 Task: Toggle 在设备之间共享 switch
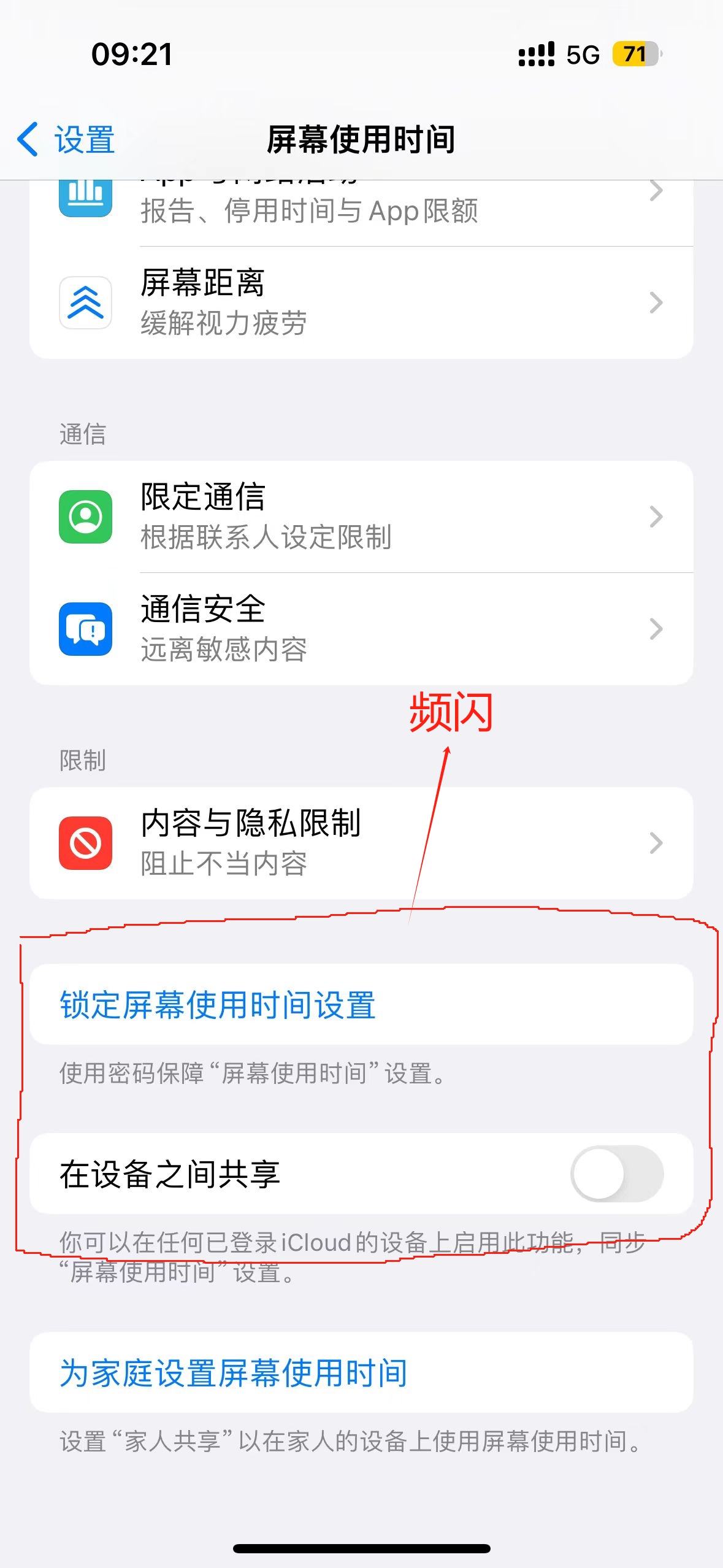pos(616,1174)
